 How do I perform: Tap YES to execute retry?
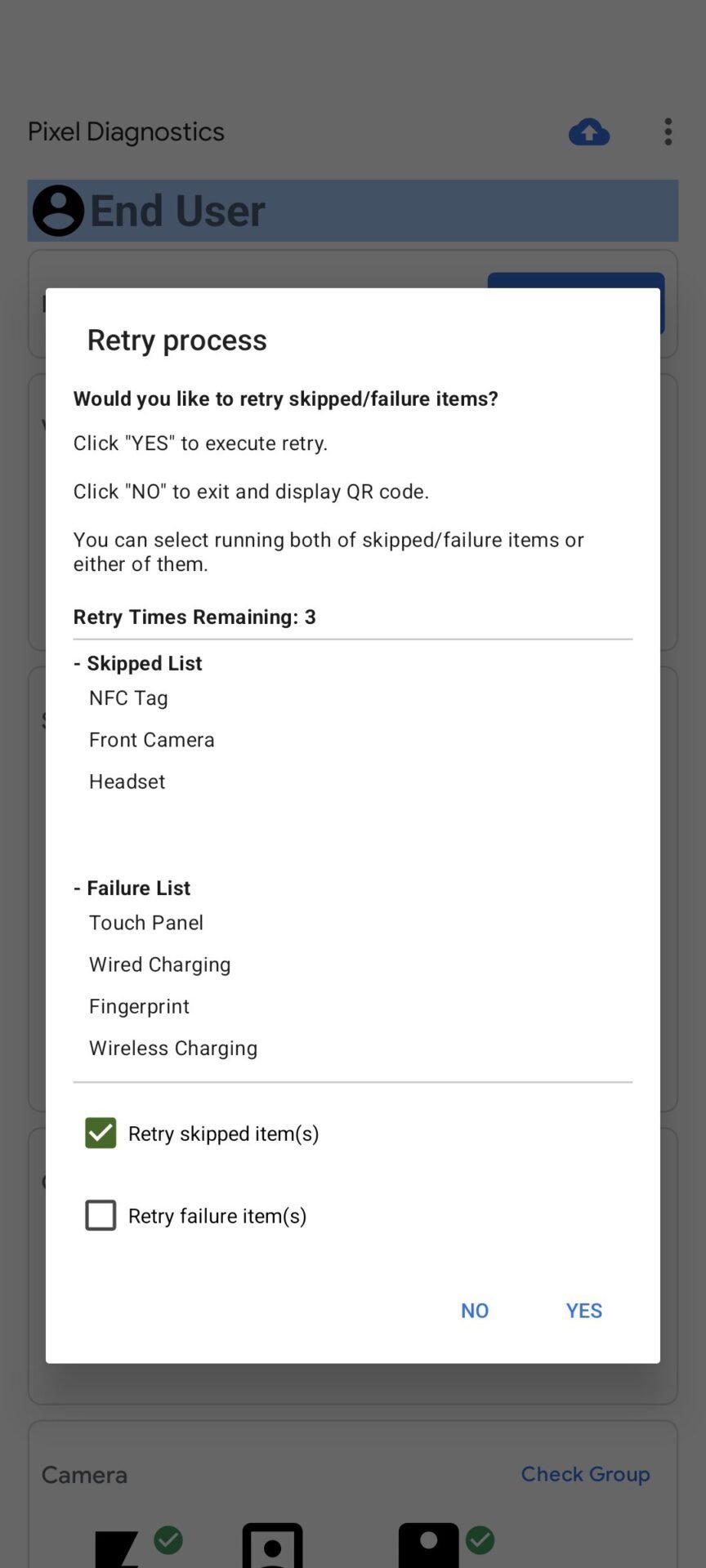pos(584,1310)
